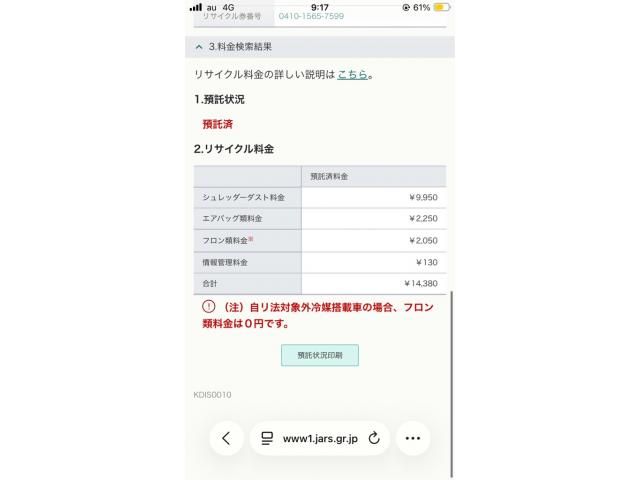
Task: Open the こちら link for fee details
Action: [x=352, y=74]
